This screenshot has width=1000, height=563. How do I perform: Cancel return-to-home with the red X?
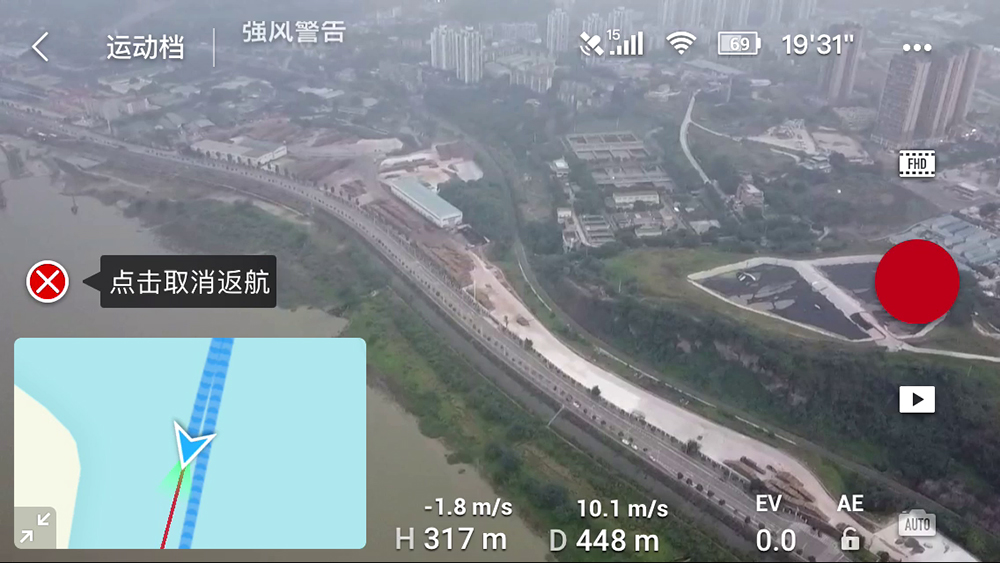pos(47,282)
